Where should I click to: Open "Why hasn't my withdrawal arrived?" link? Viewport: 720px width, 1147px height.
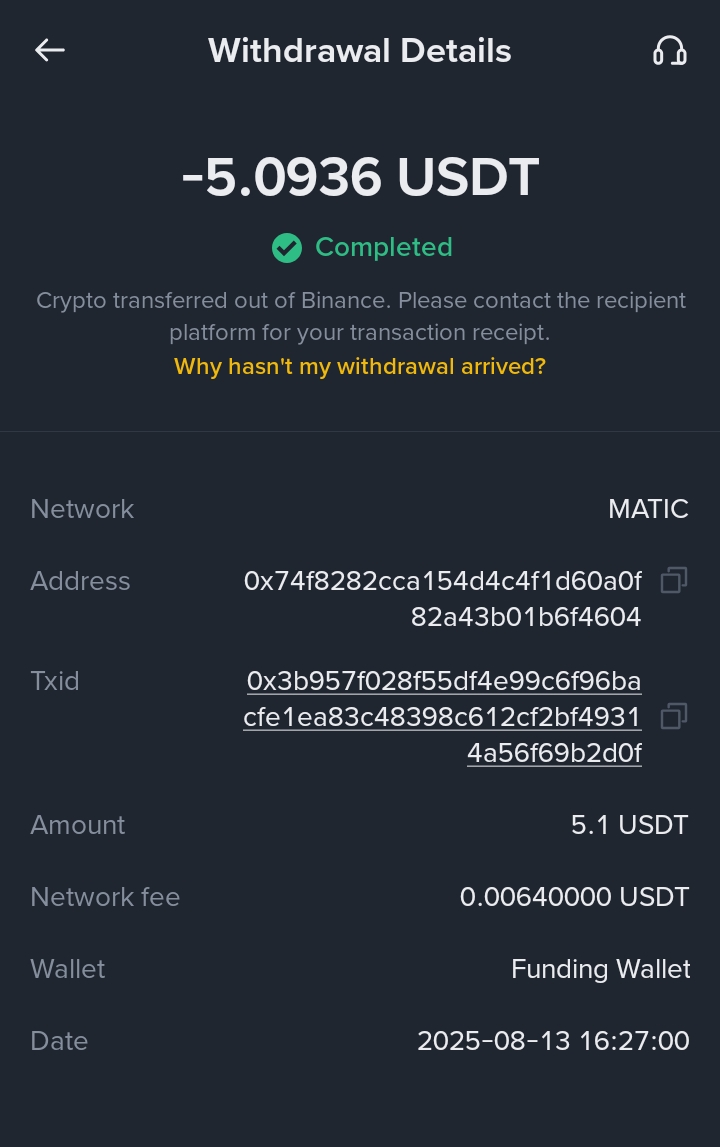[x=360, y=366]
